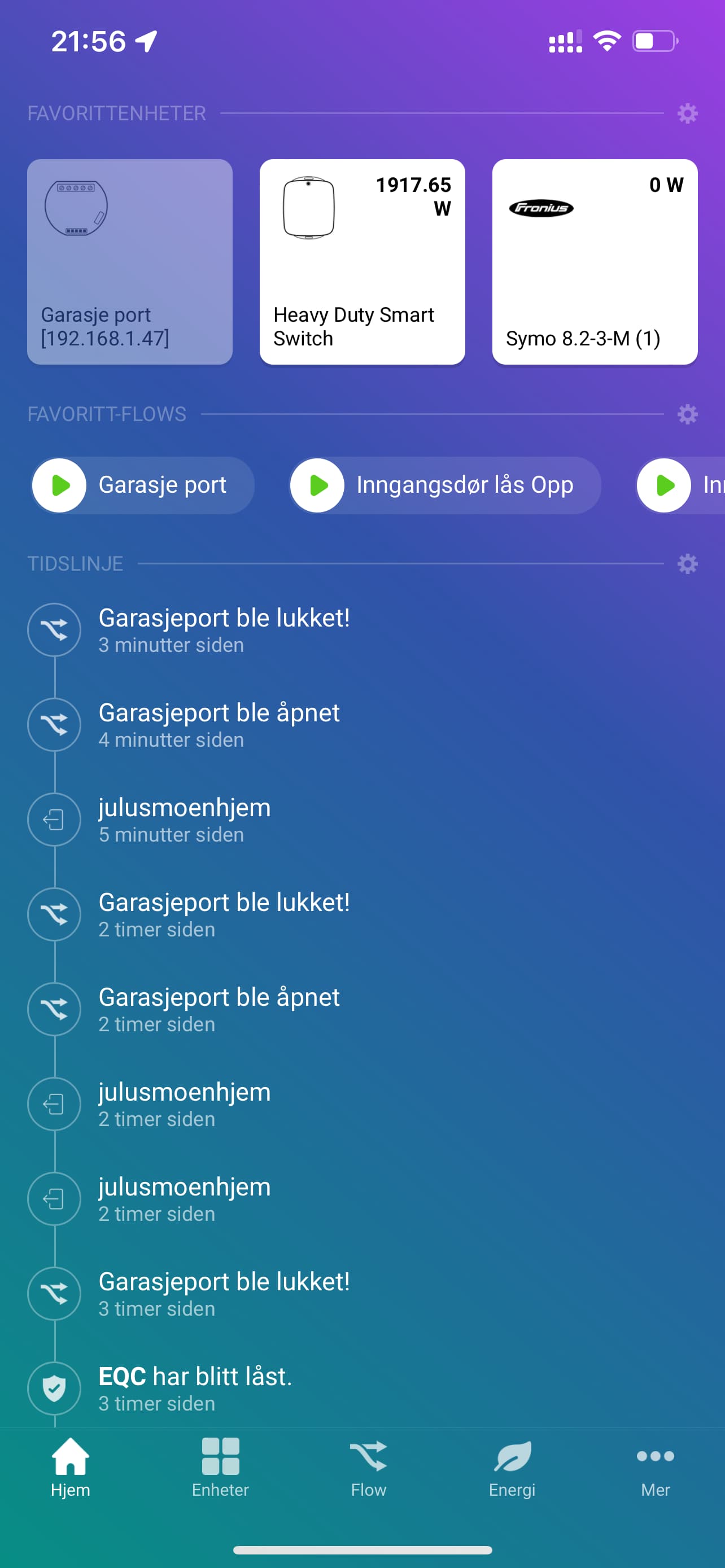
Task: Open the Symo 8.2-3-M (1) tile
Action: click(595, 262)
